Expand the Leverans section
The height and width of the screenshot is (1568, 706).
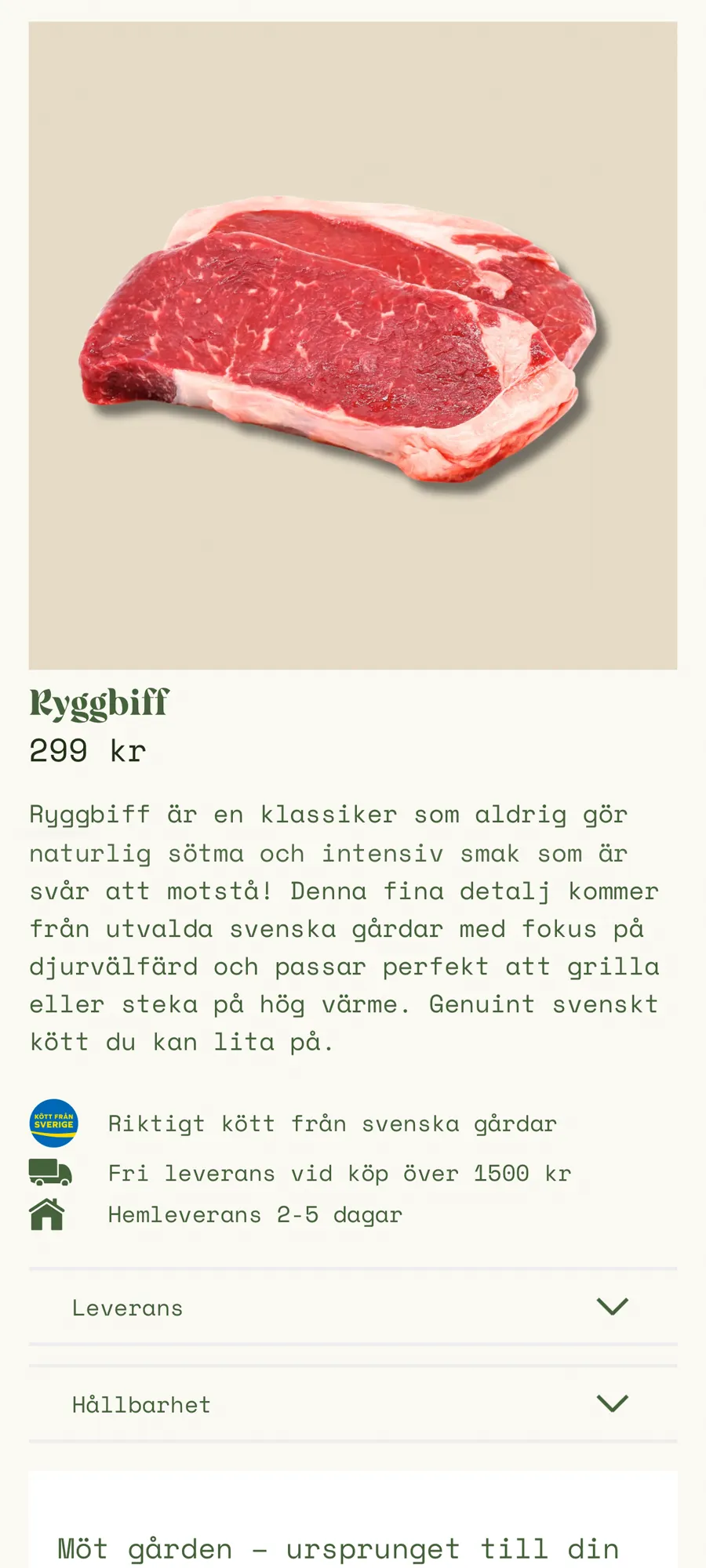pos(352,1307)
